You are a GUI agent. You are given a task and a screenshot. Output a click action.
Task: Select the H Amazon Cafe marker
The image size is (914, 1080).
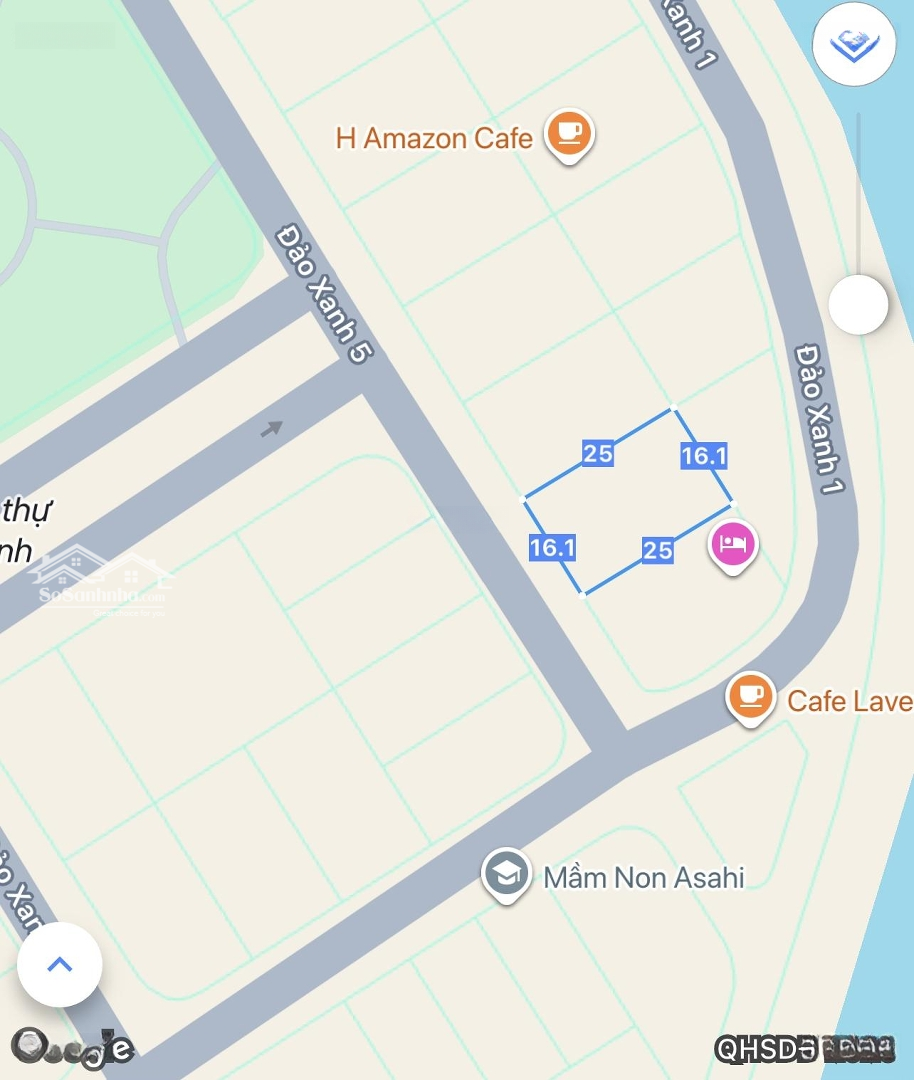569,135
